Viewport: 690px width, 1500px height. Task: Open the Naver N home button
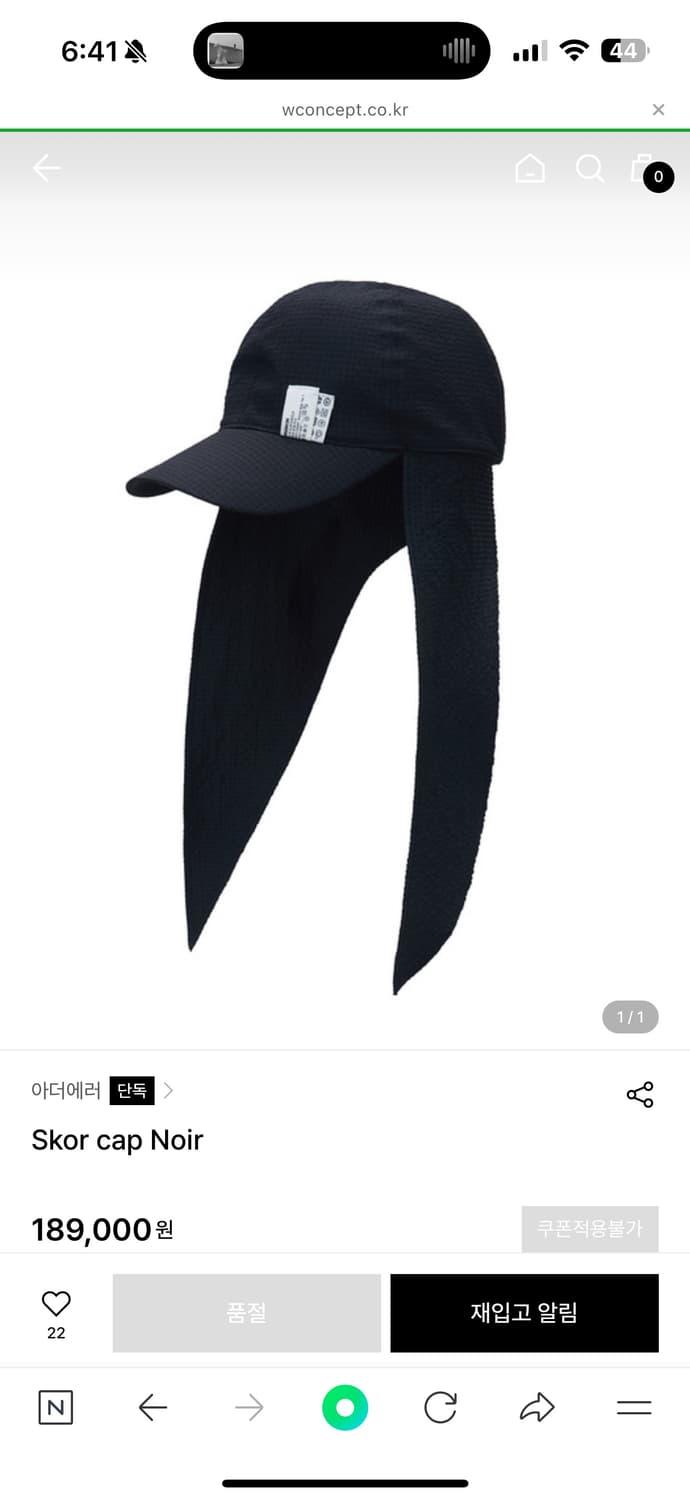[x=55, y=1408]
